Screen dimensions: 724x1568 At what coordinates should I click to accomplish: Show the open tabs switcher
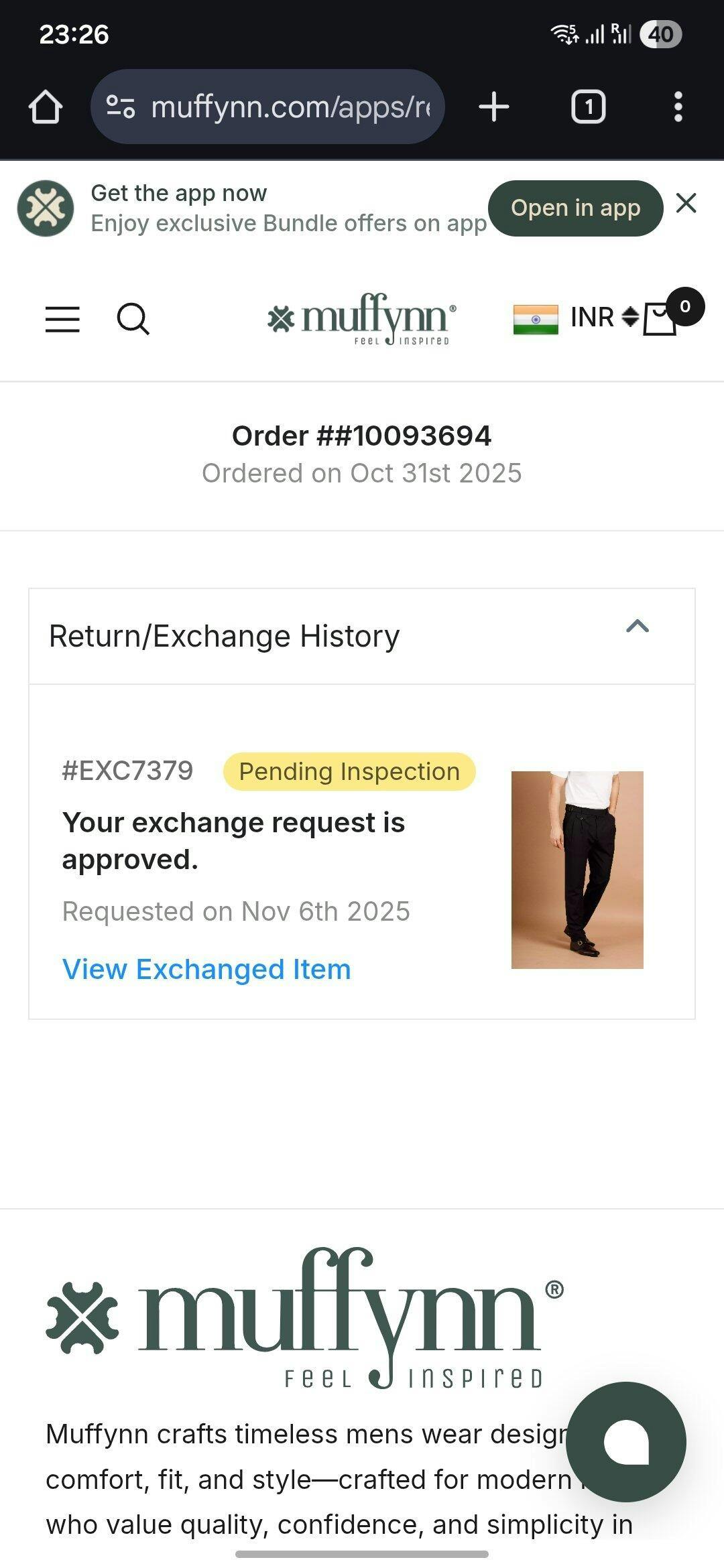[x=588, y=107]
